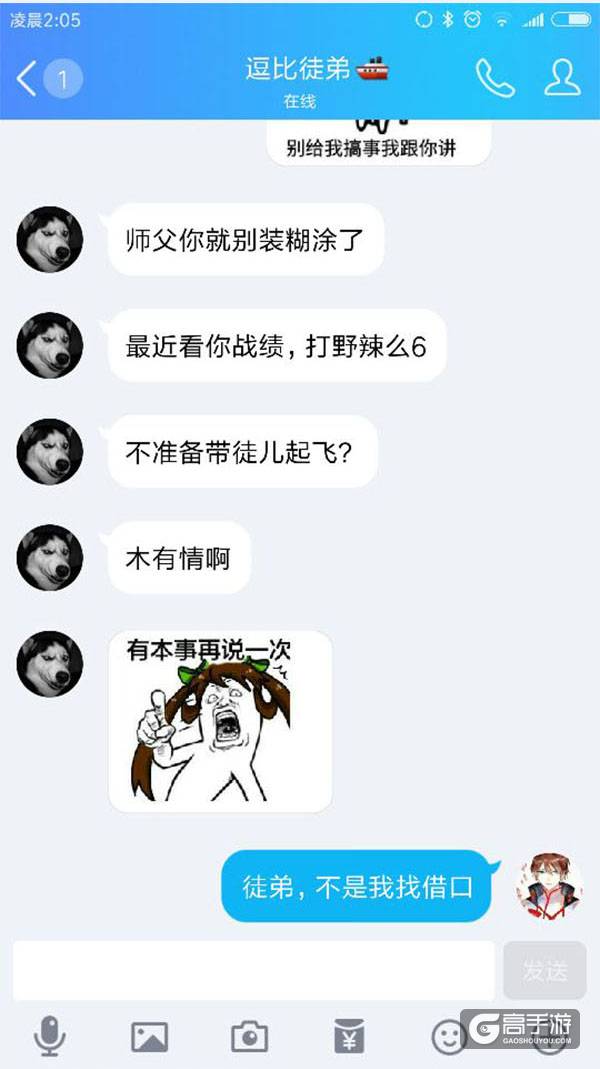Open the photo gallery picker

149,1037
